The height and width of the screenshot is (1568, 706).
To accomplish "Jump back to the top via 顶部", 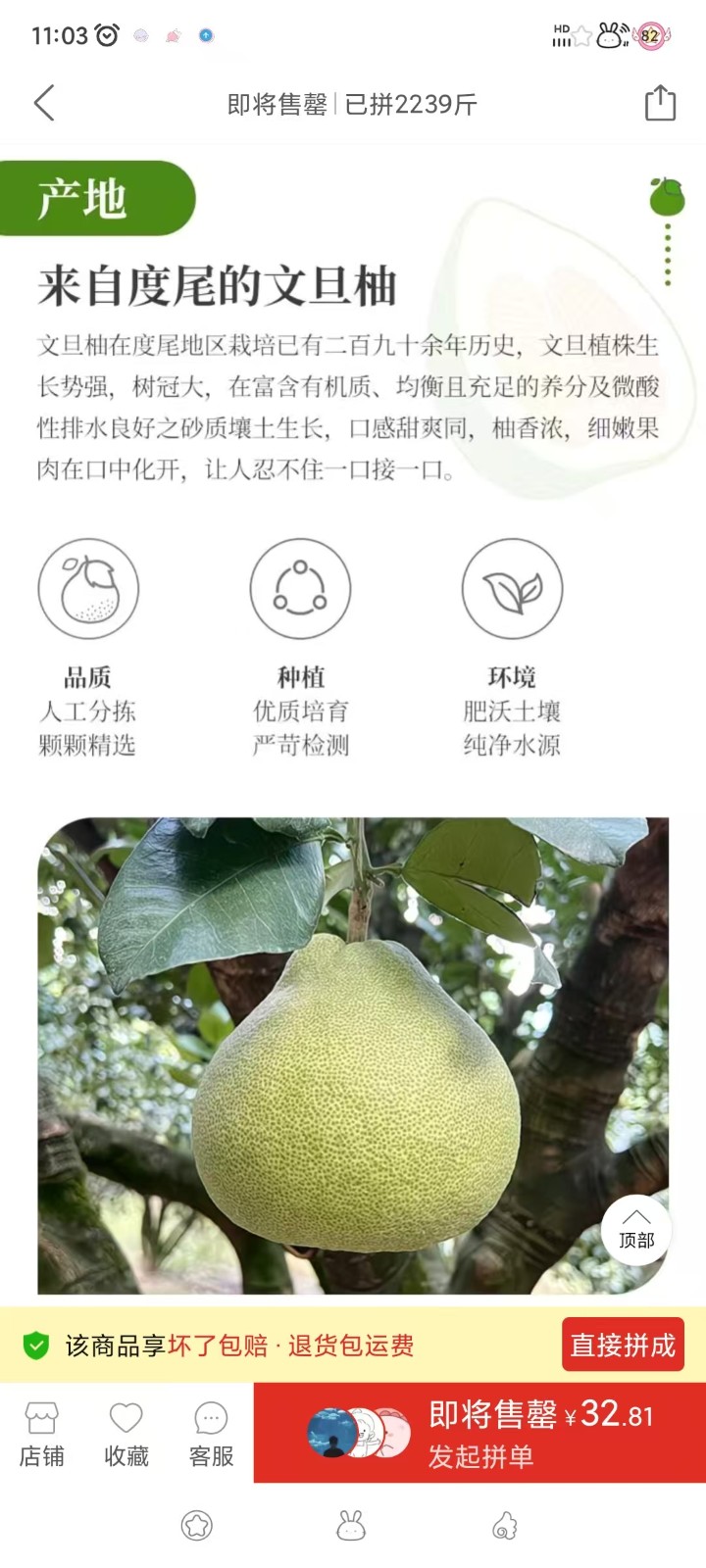I will pyautogui.click(x=635, y=1229).
